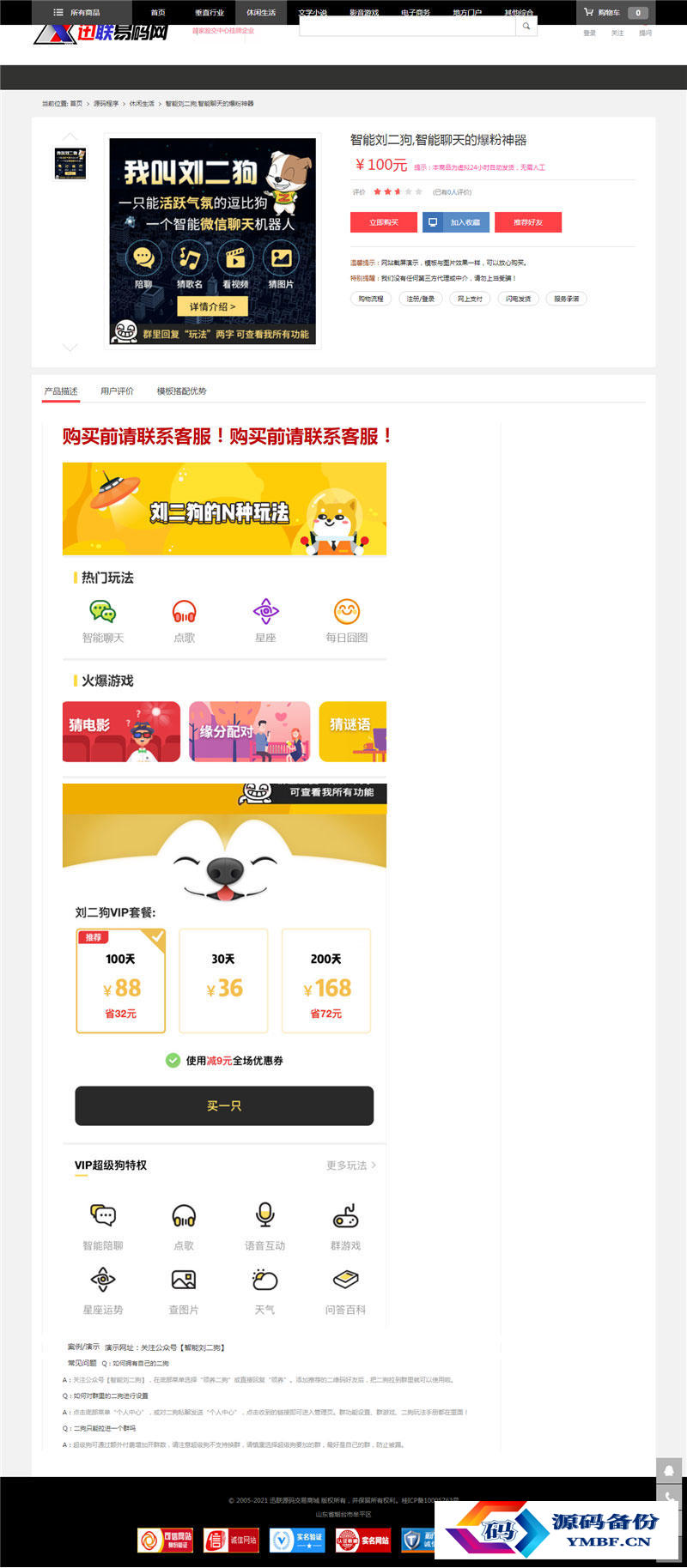Switch to the 模板搭配优势 tab
This screenshot has width=687, height=1568.
pos(181,391)
